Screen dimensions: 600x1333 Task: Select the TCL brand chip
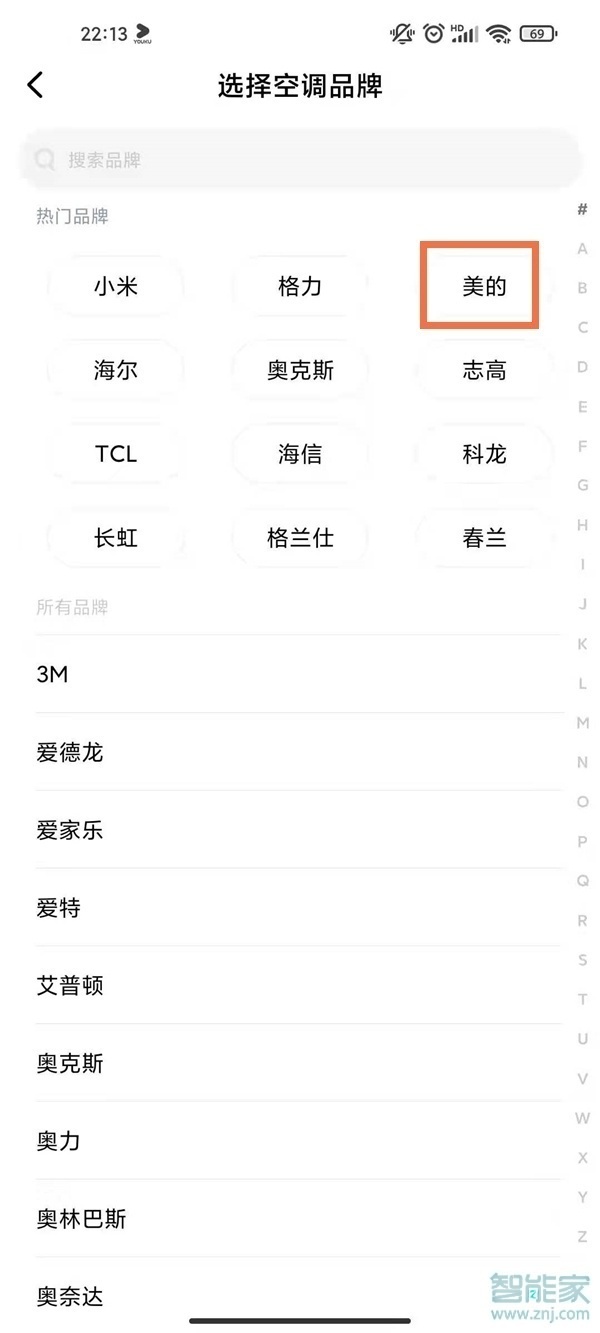pyautogui.click(x=116, y=454)
